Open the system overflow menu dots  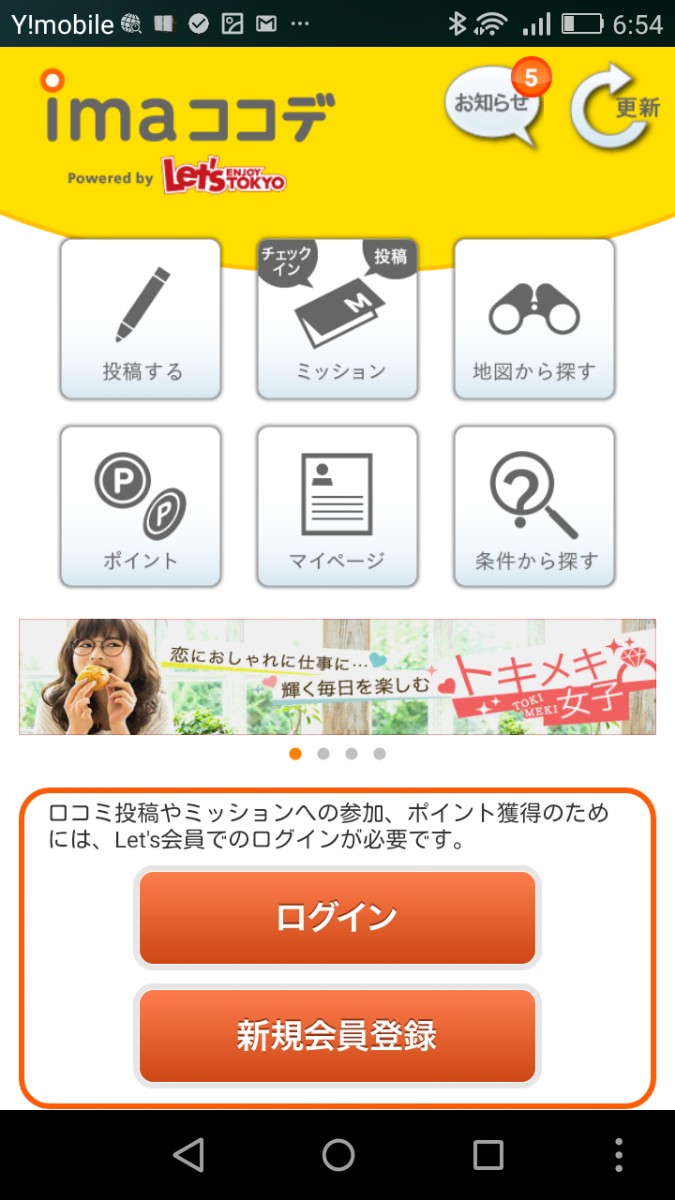click(x=620, y=1155)
